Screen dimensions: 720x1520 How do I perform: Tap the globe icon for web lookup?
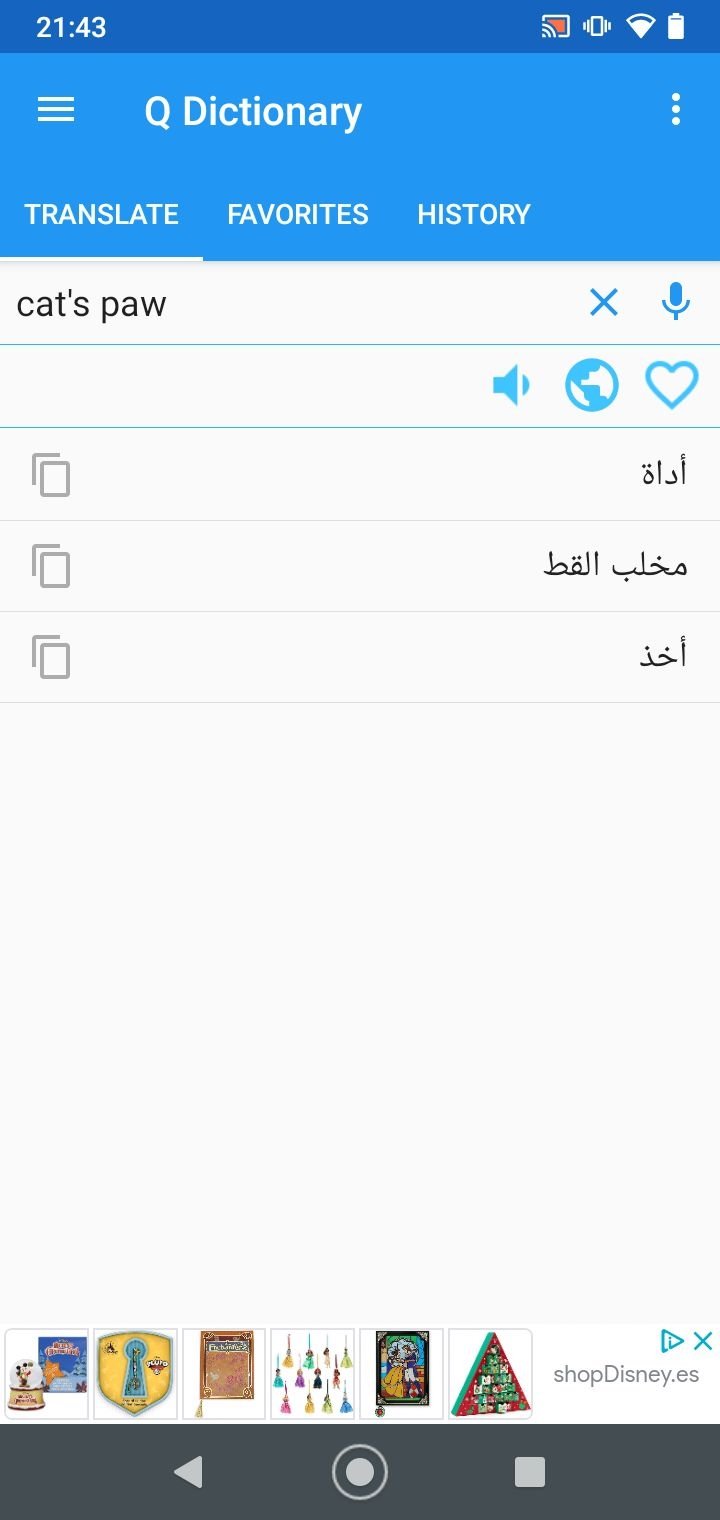point(592,385)
